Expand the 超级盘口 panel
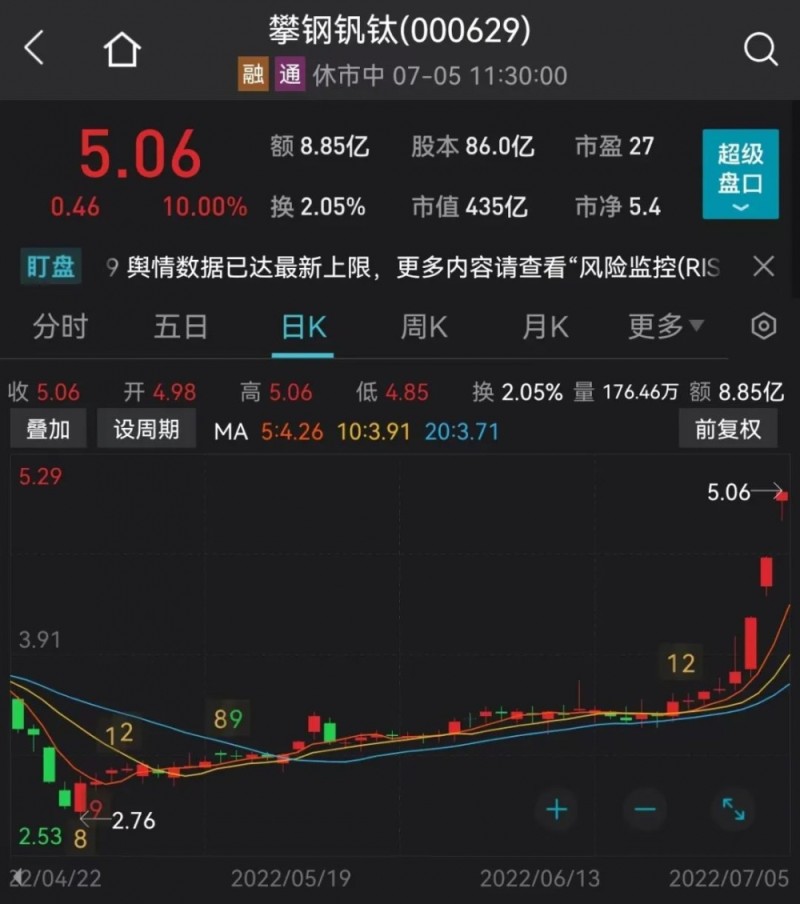800x904 pixels. (740, 174)
